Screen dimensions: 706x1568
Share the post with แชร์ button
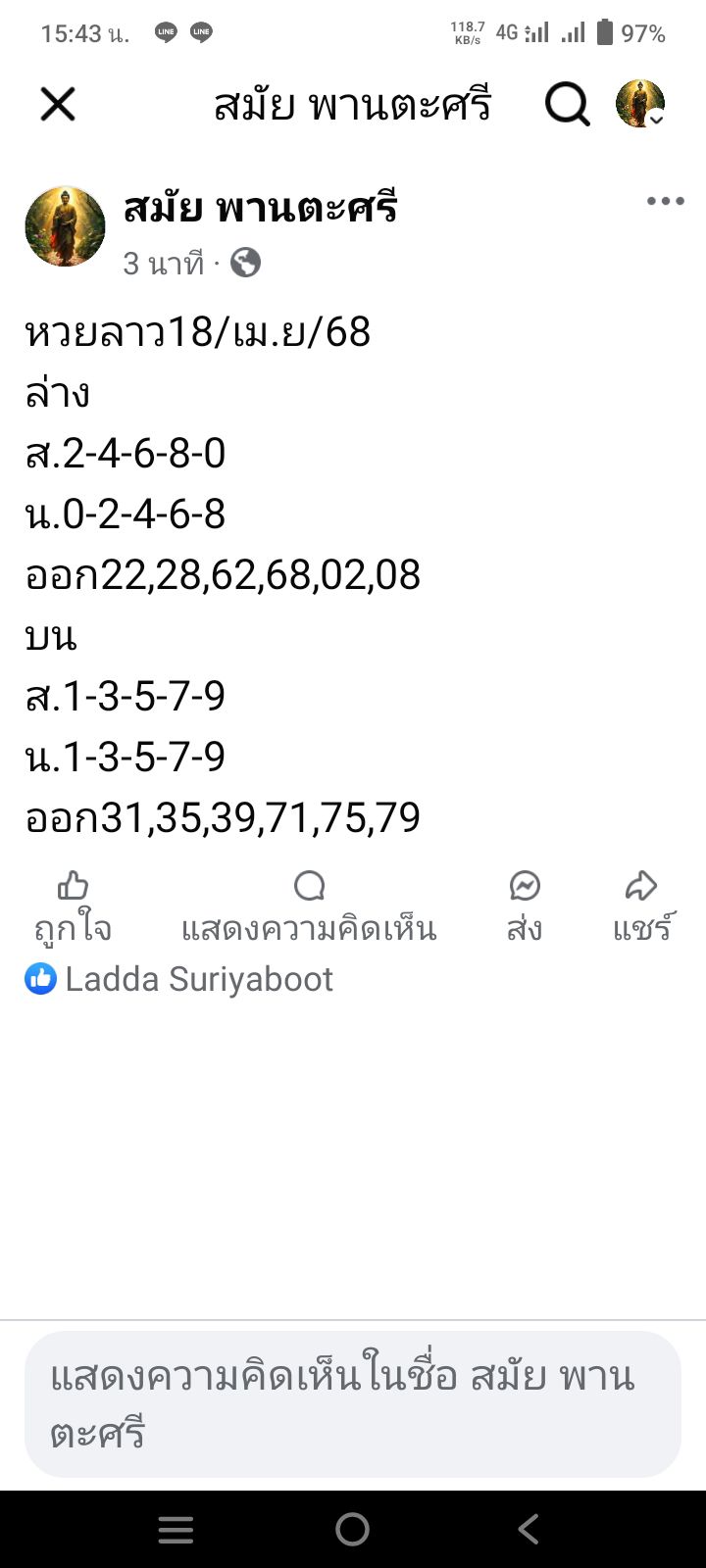click(x=642, y=907)
